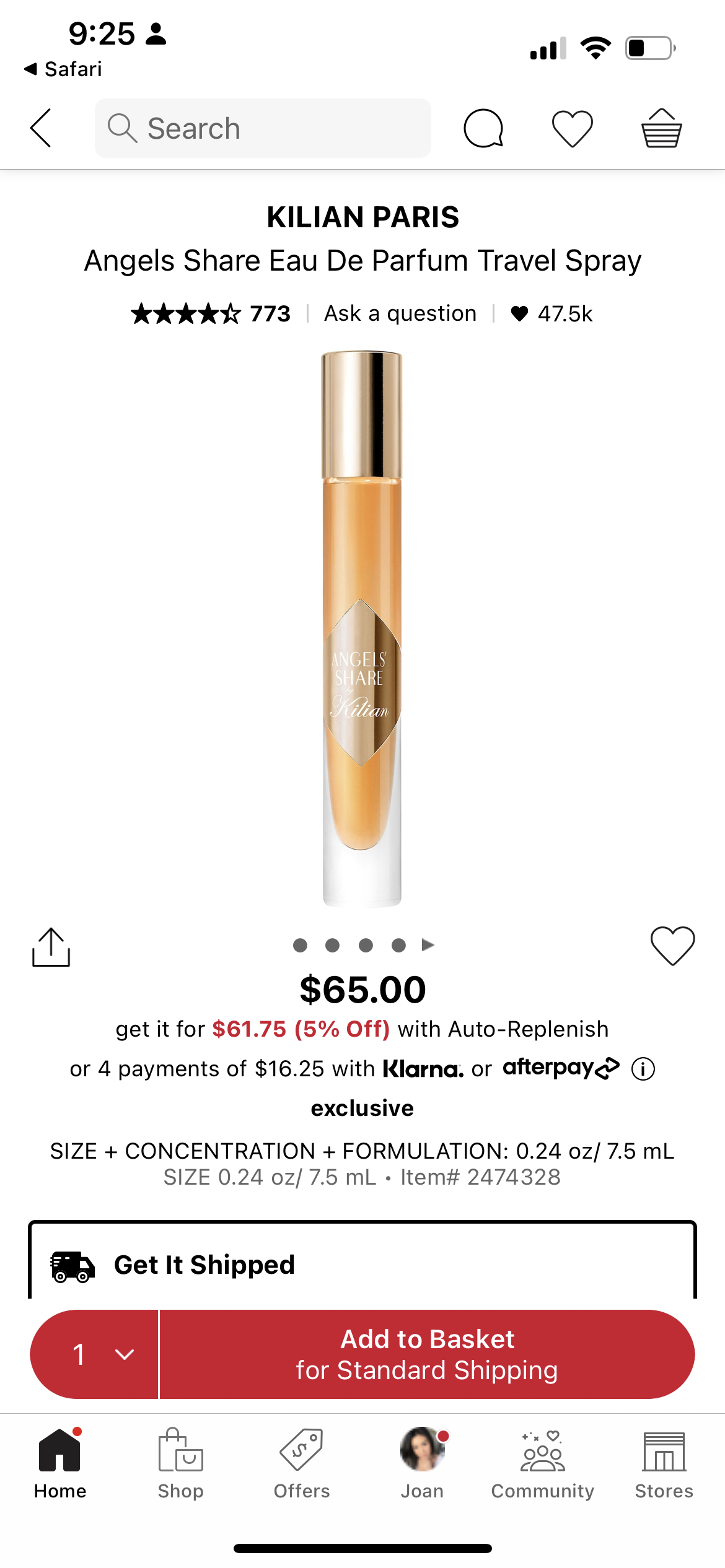Switch to the Offers tab
The image size is (725, 1568).
(302, 1464)
